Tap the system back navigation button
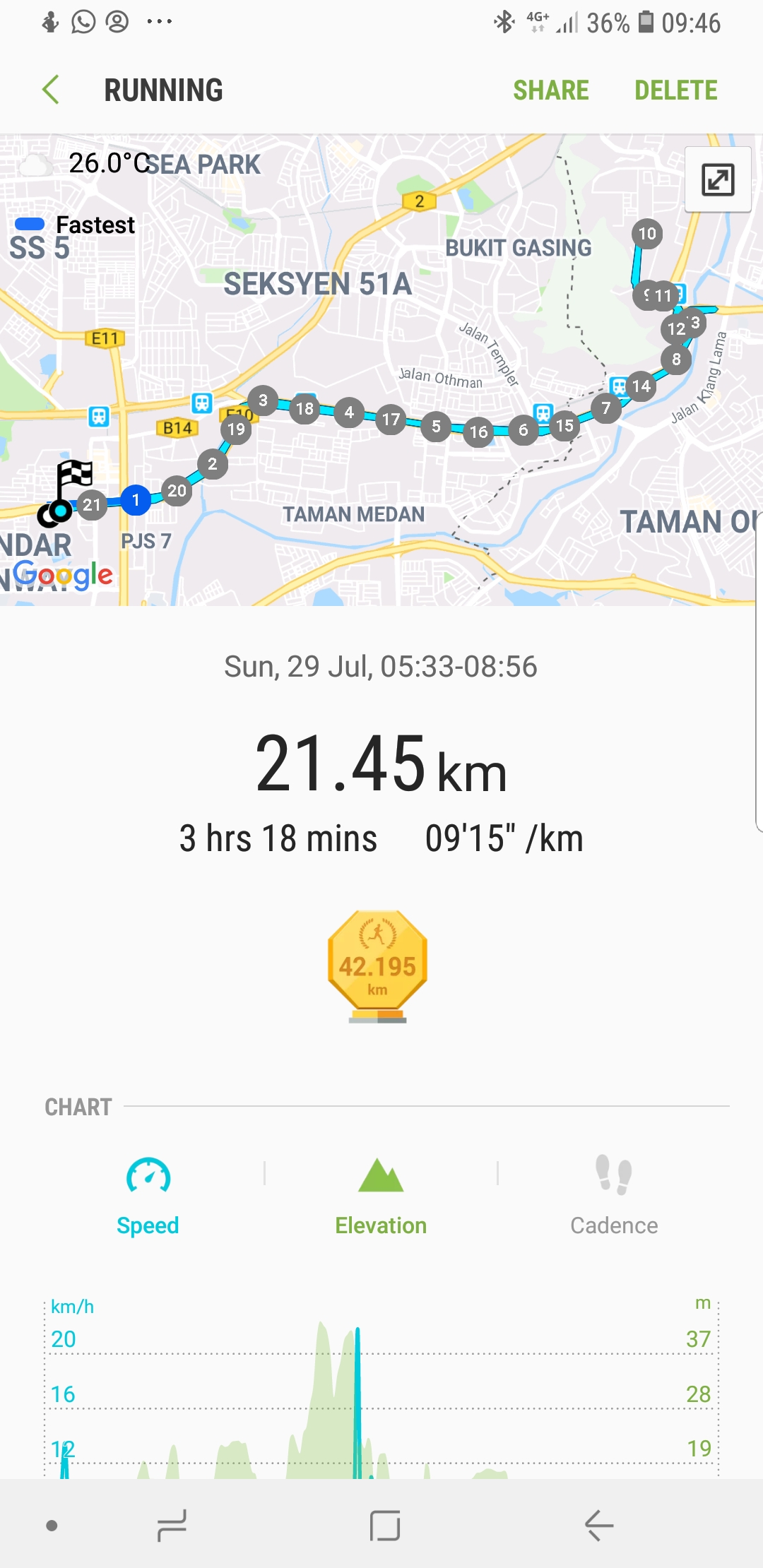This screenshot has height=1568, width=763. point(599,1526)
